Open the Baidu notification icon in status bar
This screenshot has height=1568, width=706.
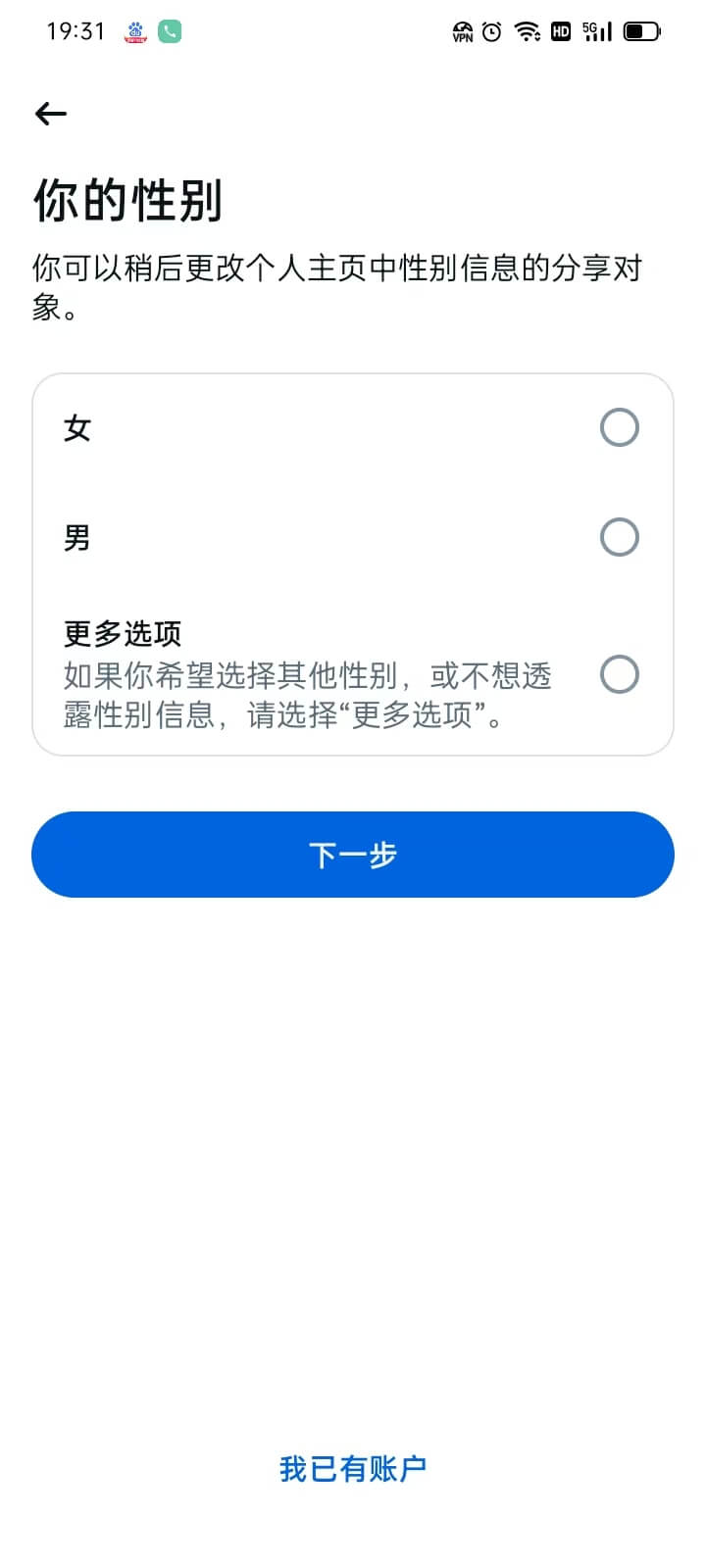coord(134,32)
